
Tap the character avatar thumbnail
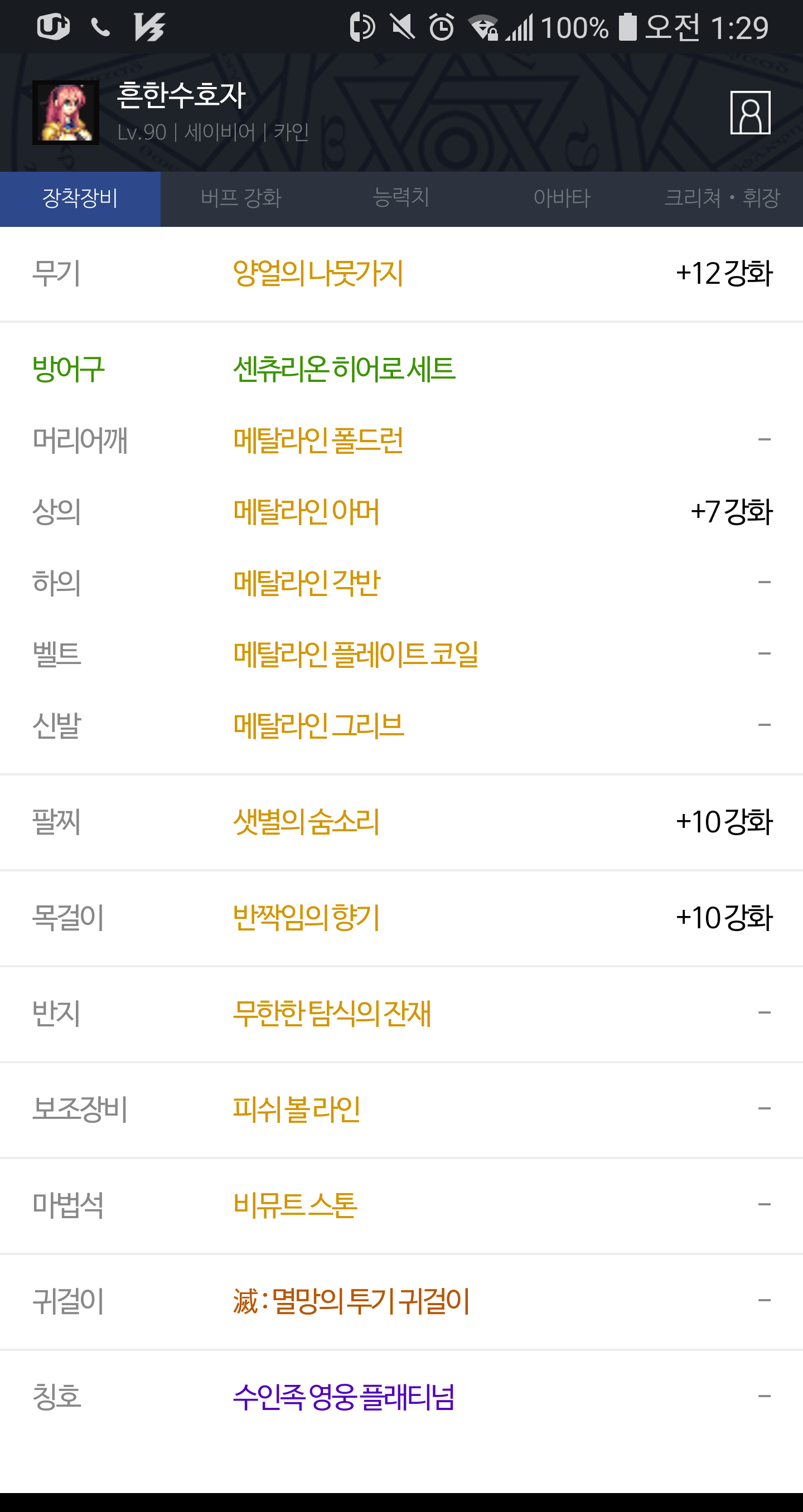coord(66,113)
